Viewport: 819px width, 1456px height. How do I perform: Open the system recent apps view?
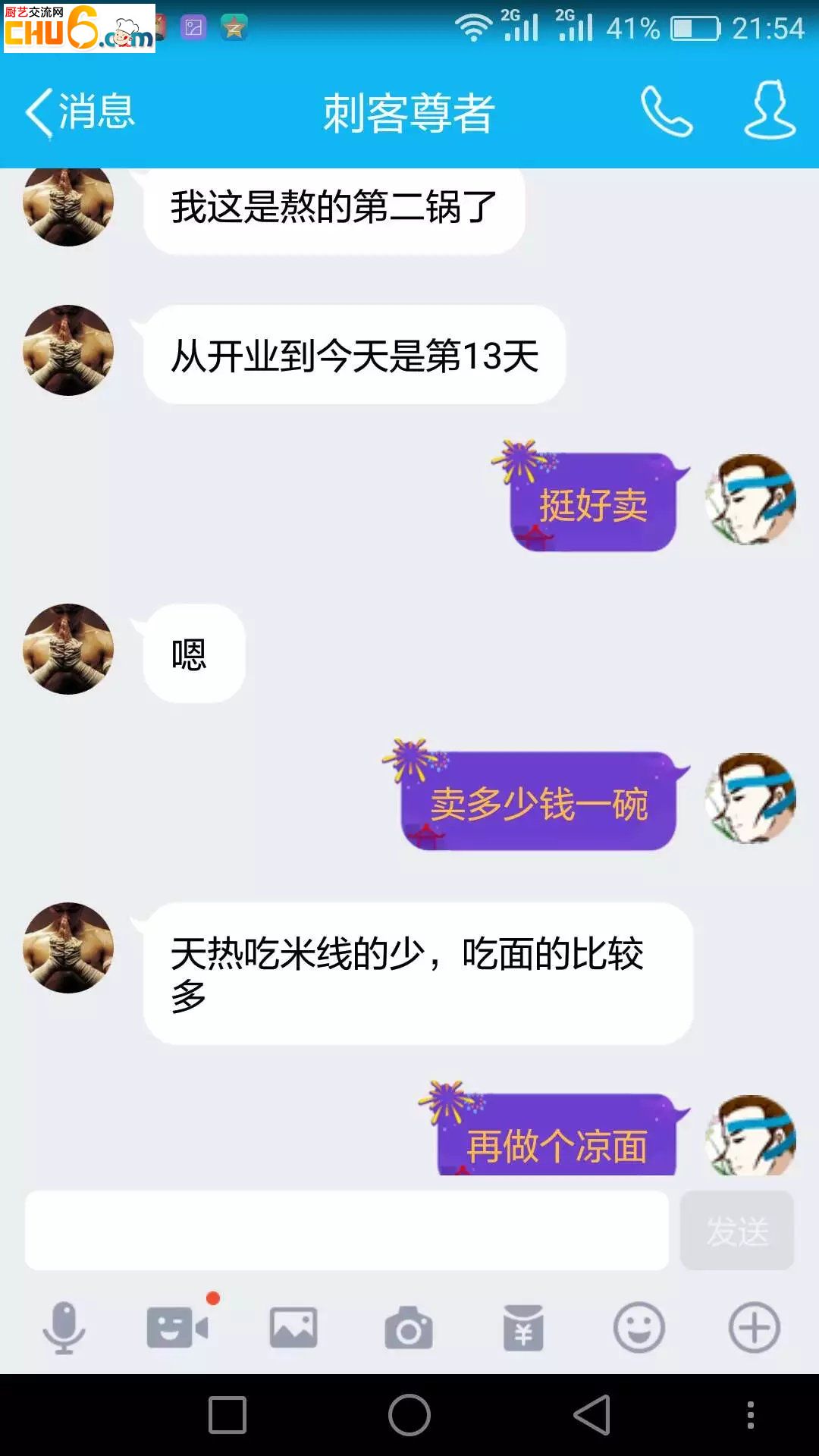[227, 1415]
